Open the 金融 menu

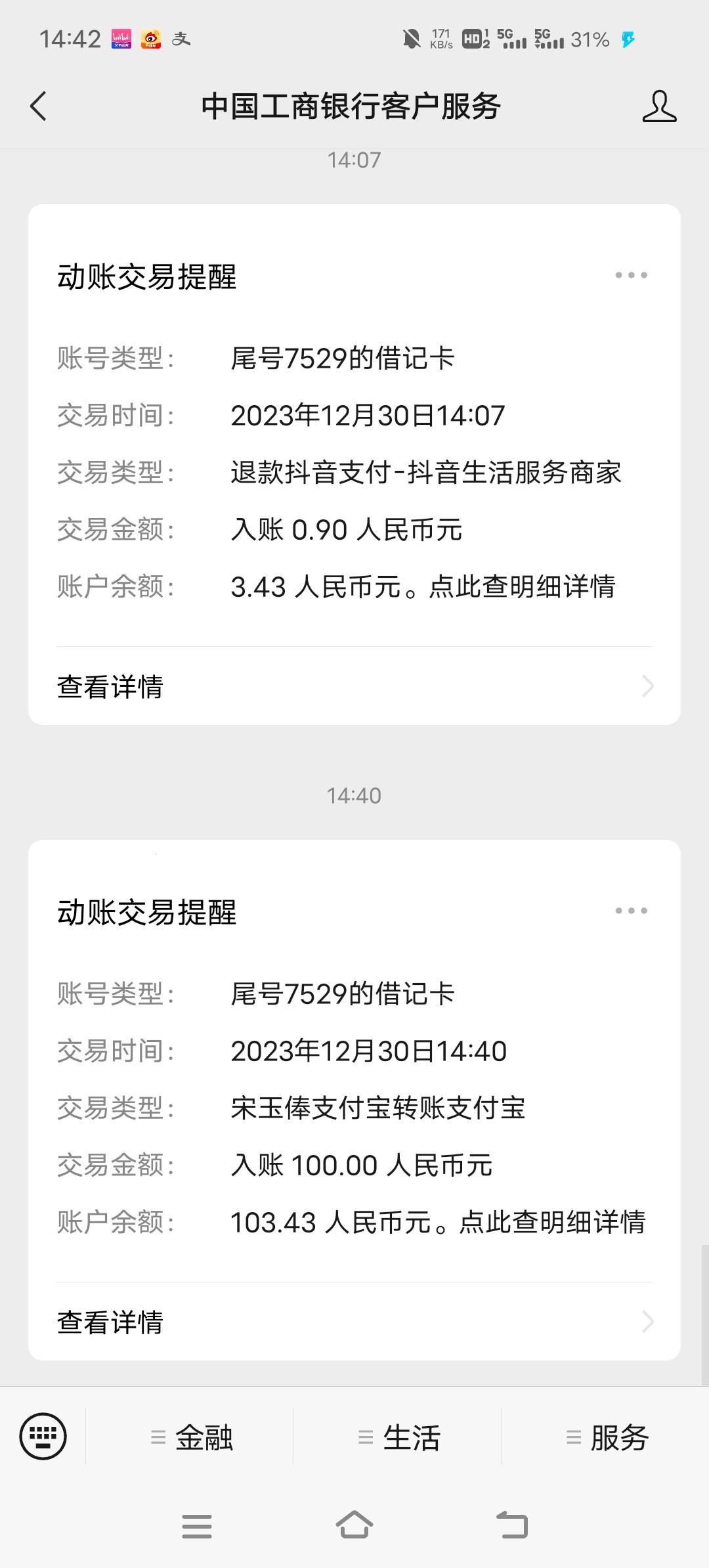[x=191, y=1438]
